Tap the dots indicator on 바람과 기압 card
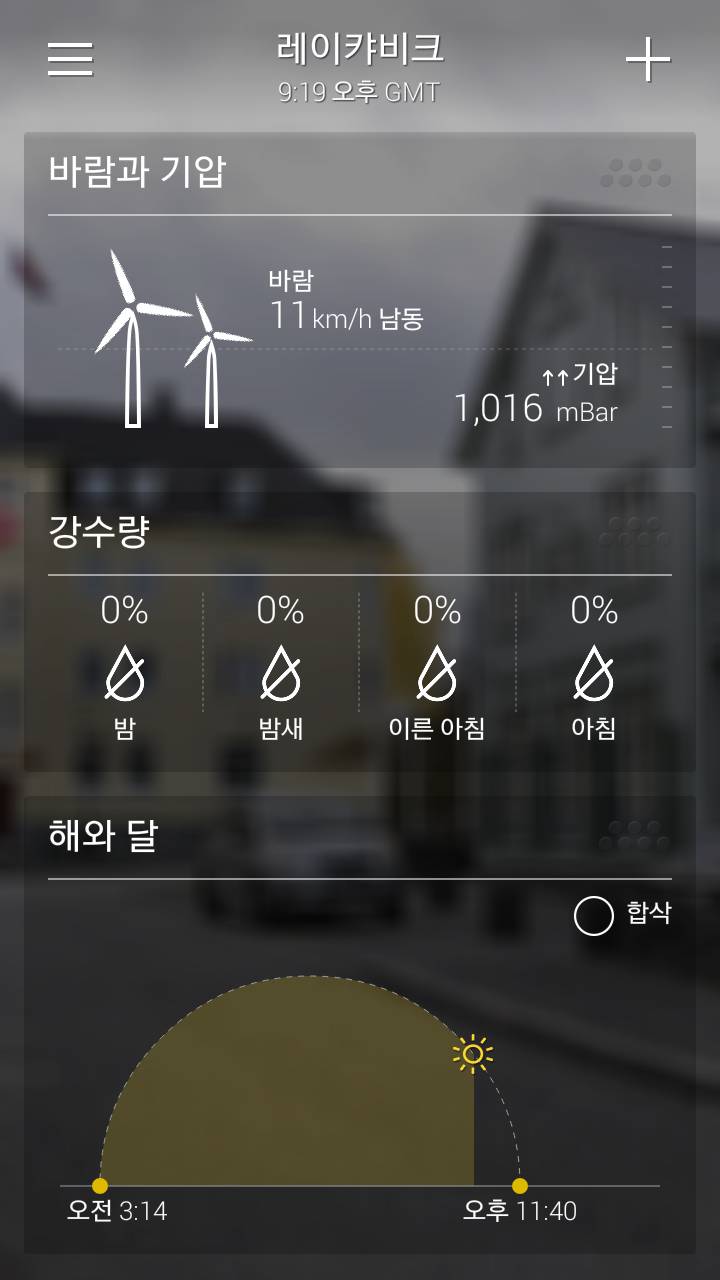The height and width of the screenshot is (1280, 720). [633, 170]
